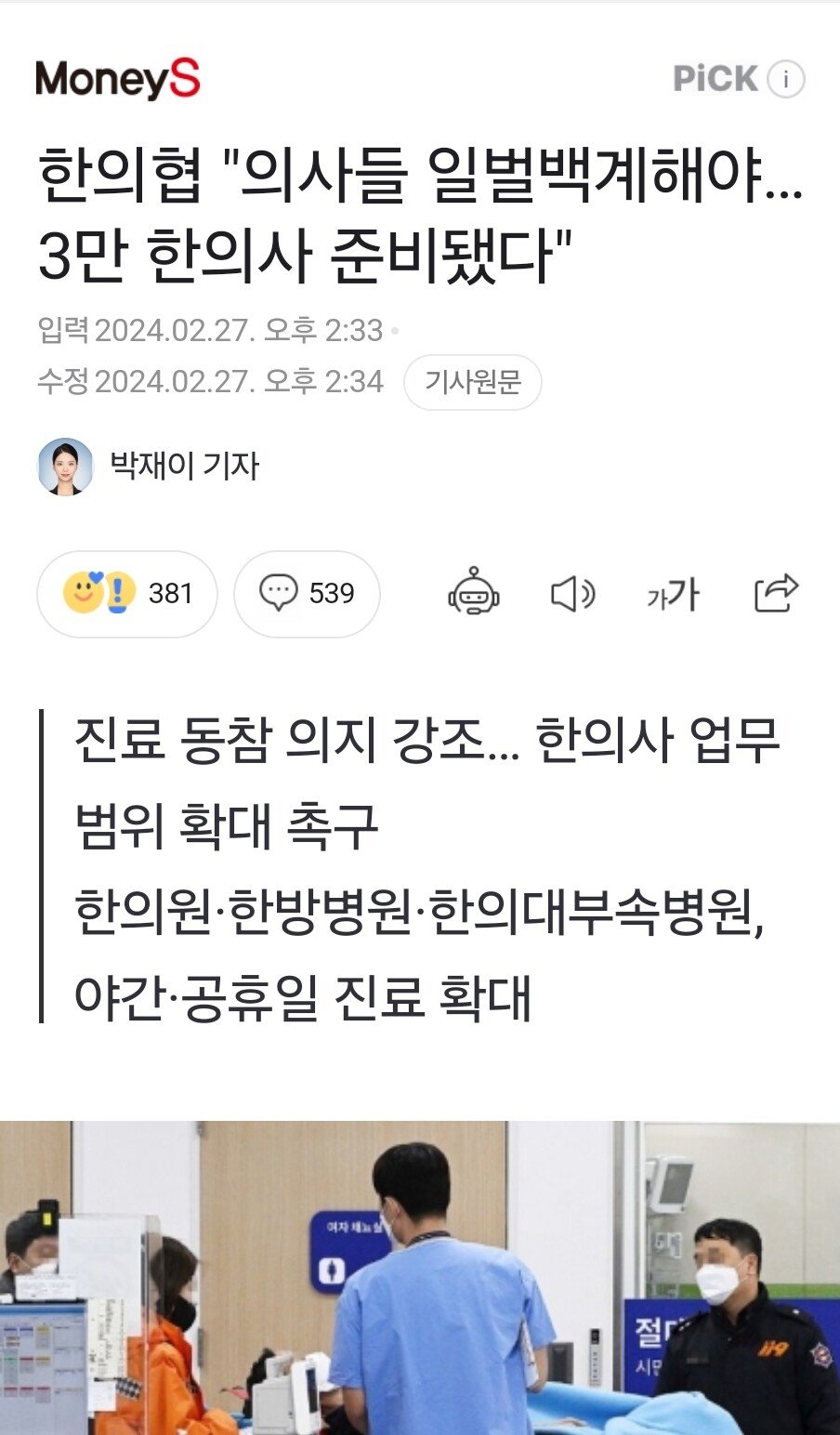Listen to the article with the speaker icon
The image size is (840, 1435).
[572, 593]
